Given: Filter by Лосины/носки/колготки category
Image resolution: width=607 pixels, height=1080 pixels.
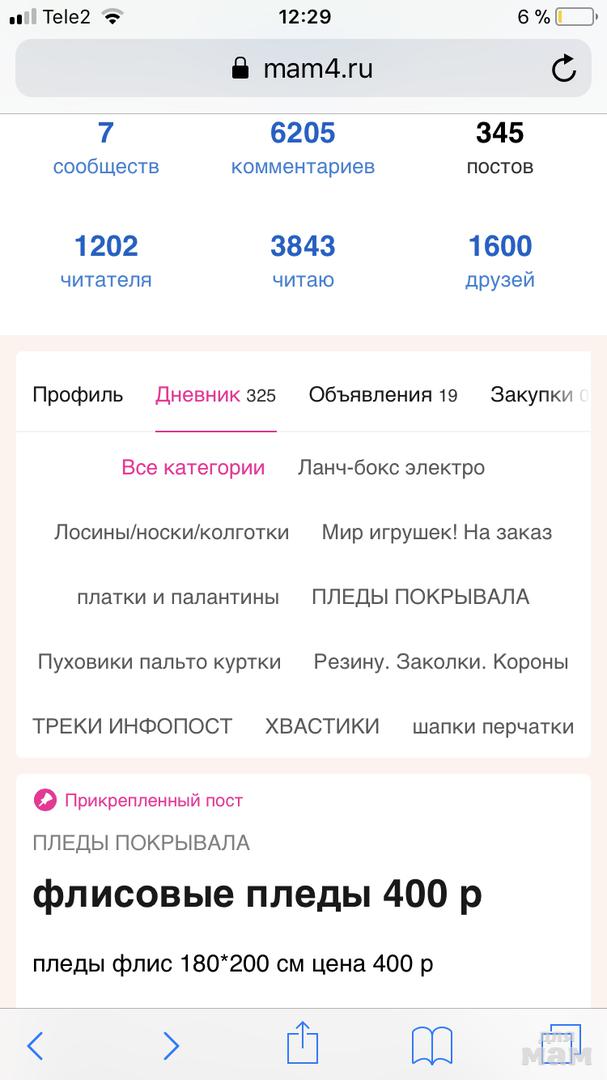Looking at the screenshot, I should (x=172, y=532).
